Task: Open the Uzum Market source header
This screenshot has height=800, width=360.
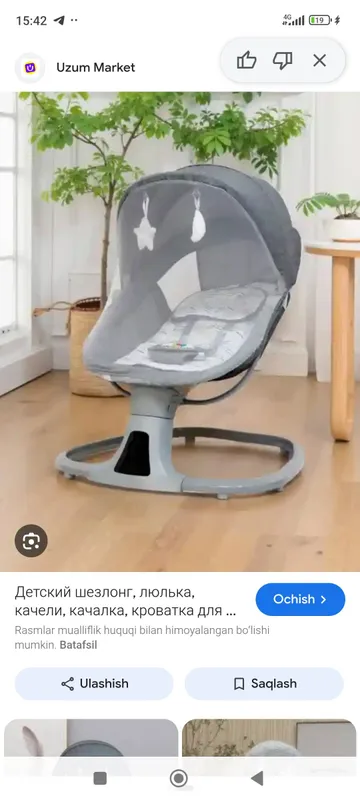Action: (76, 67)
